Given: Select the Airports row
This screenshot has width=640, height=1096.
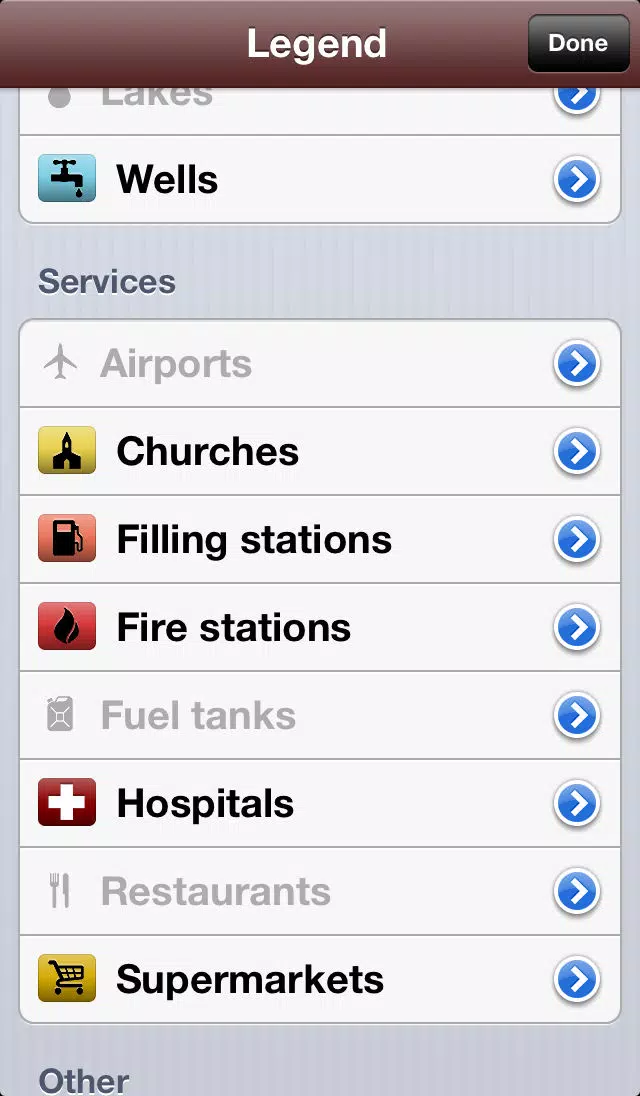Looking at the screenshot, I should (319, 363).
